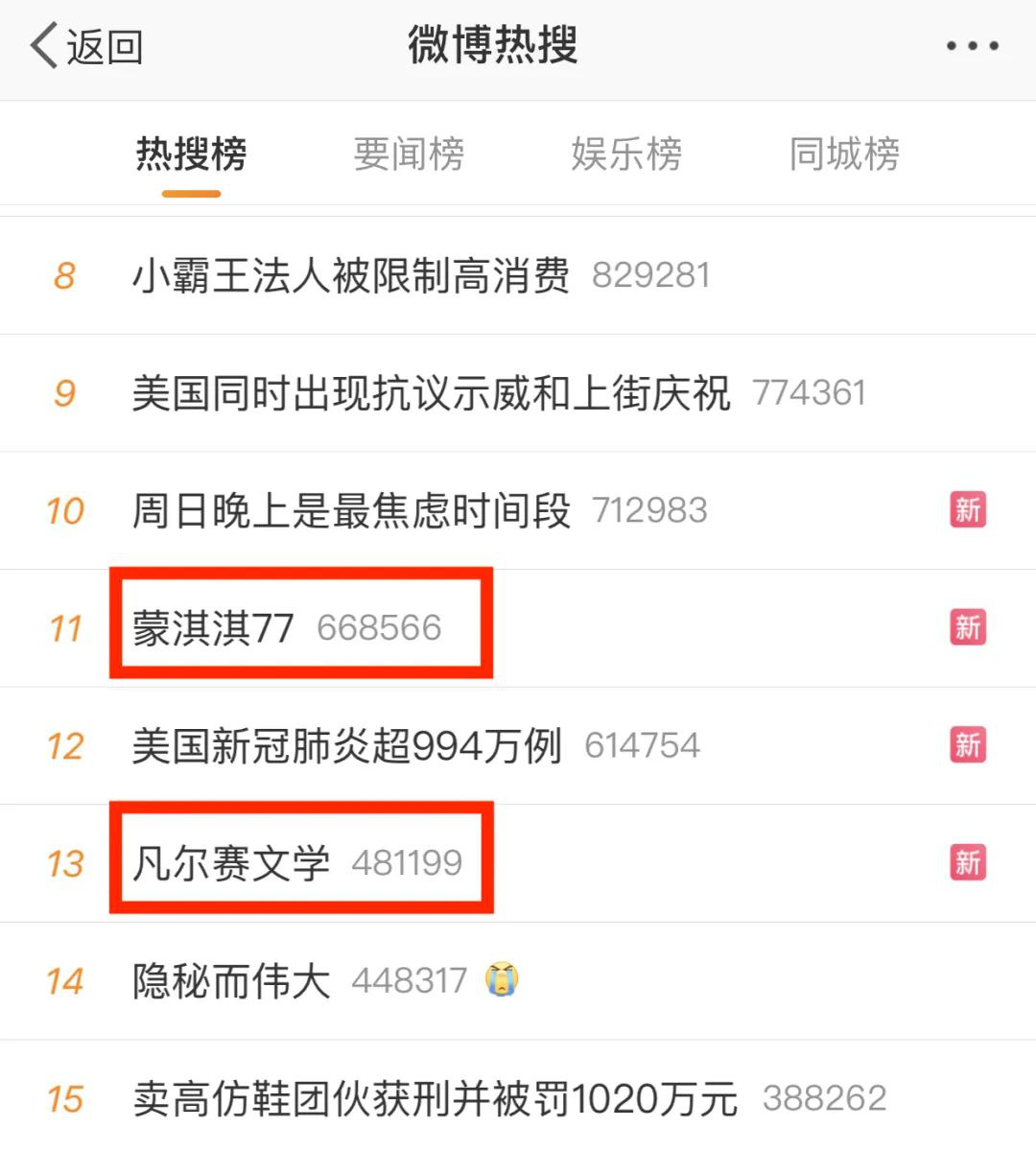The height and width of the screenshot is (1151, 1036).
Task: View topic 卖高仿鞋团伙获刑并被罚1020万元
Action: [x=436, y=1098]
